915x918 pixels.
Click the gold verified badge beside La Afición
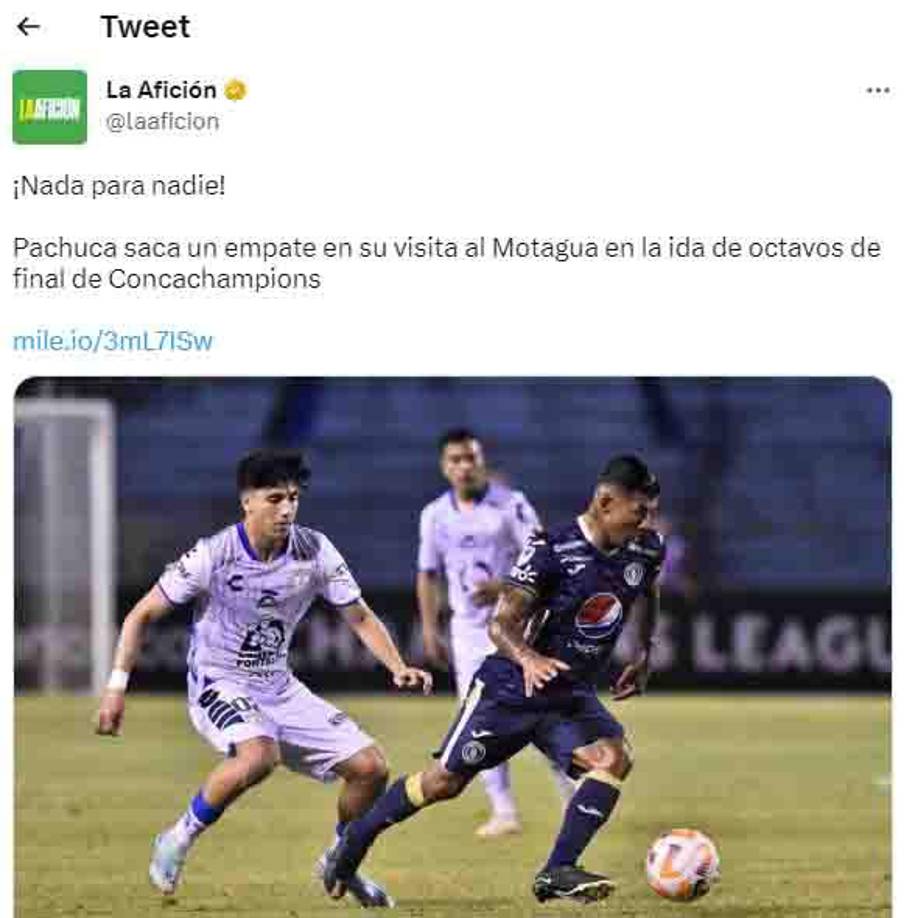click(x=232, y=89)
